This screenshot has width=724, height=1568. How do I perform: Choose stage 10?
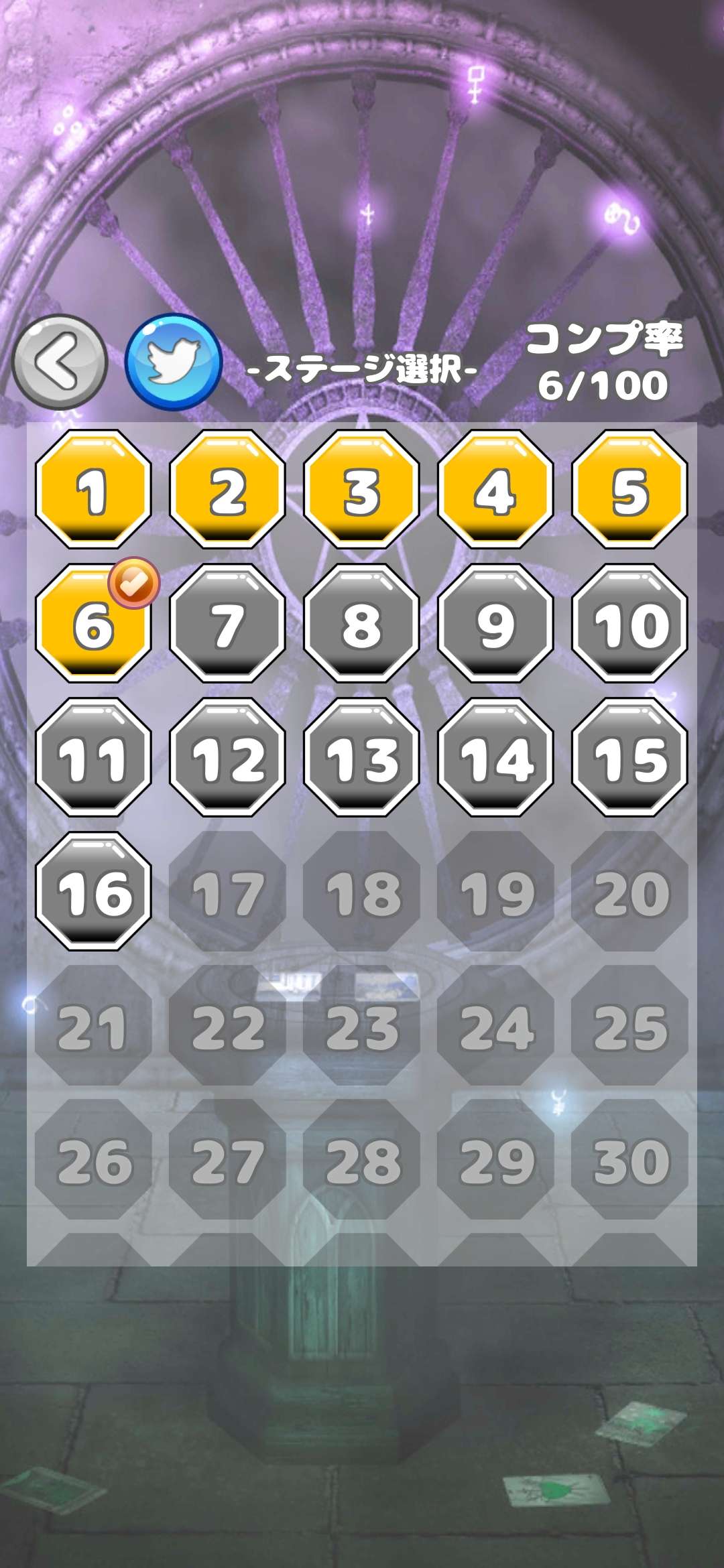tap(629, 623)
